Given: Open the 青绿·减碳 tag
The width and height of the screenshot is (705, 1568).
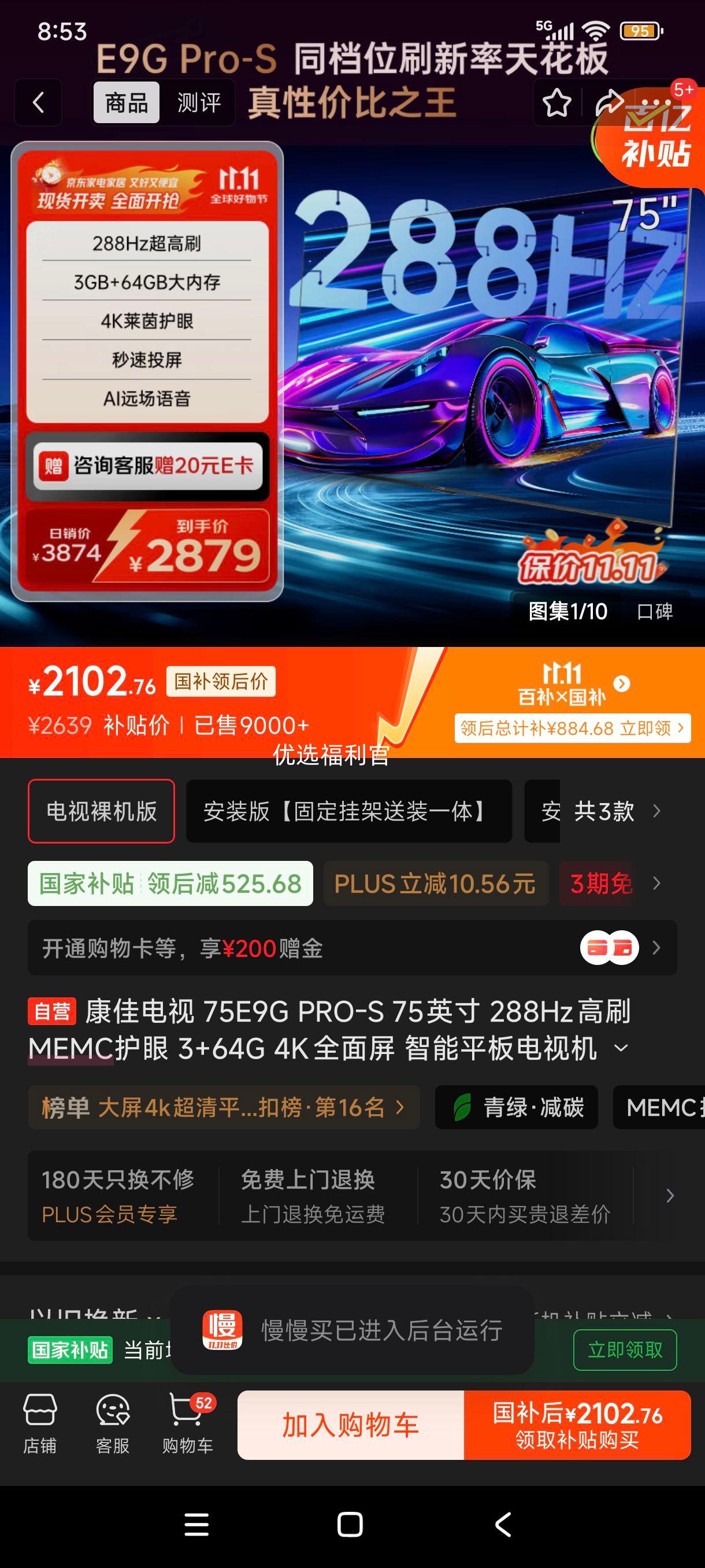Looking at the screenshot, I should [517, 1107].
